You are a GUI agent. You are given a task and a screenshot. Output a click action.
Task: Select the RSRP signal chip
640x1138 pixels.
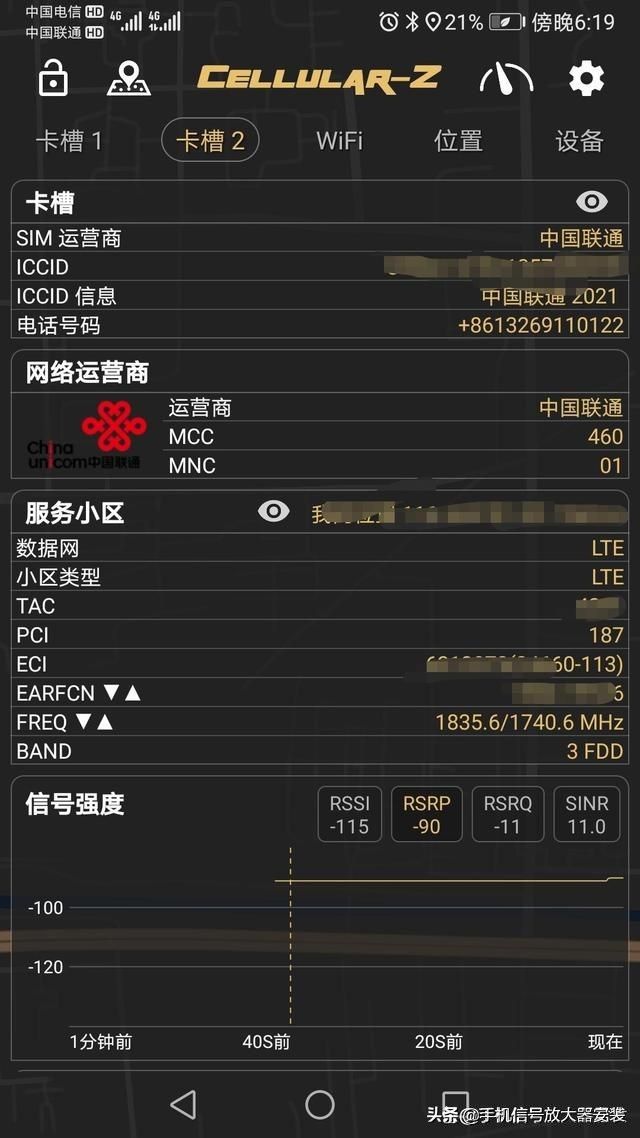[427, 814]
